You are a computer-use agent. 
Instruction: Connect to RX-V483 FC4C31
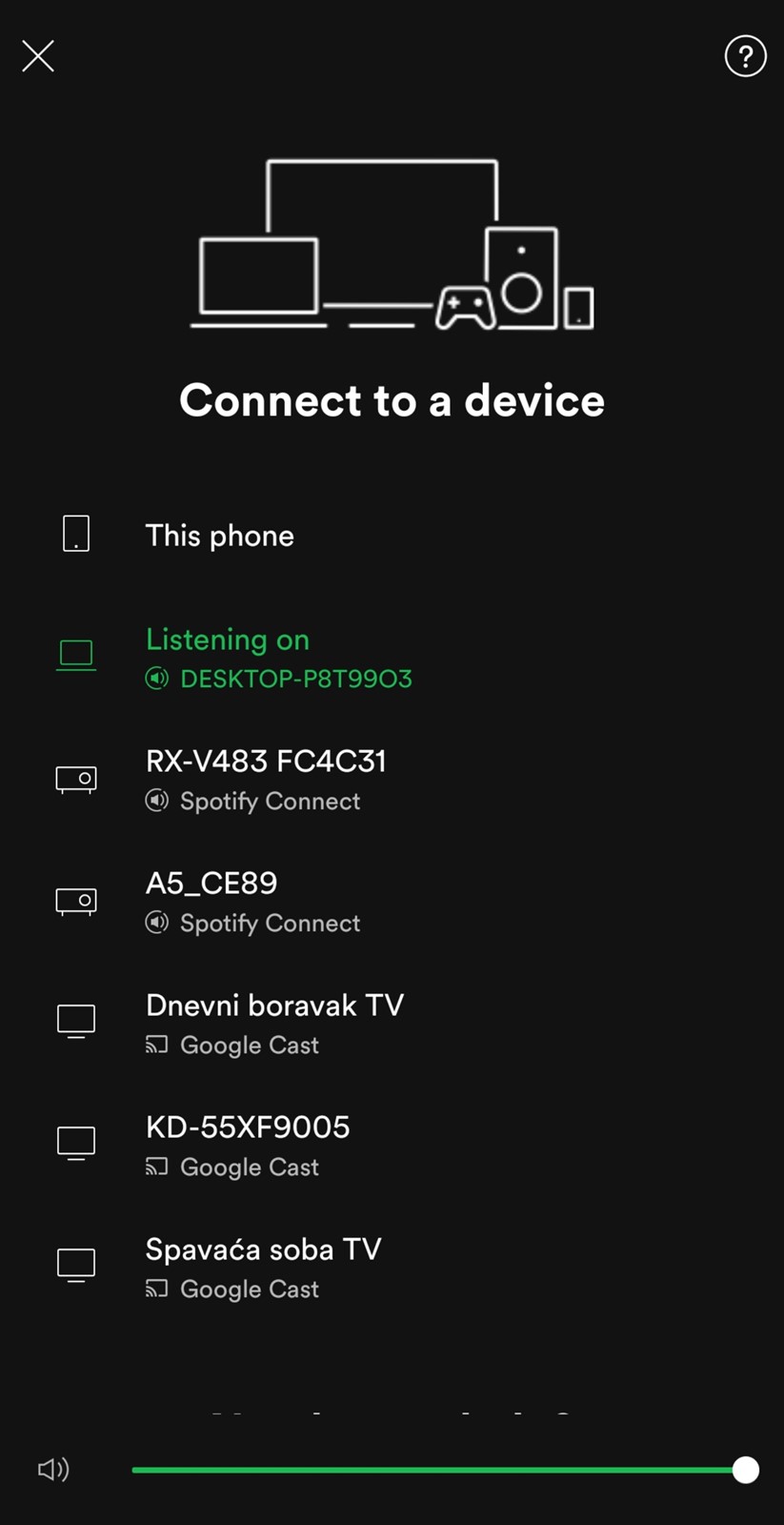(x=392, y=779)
